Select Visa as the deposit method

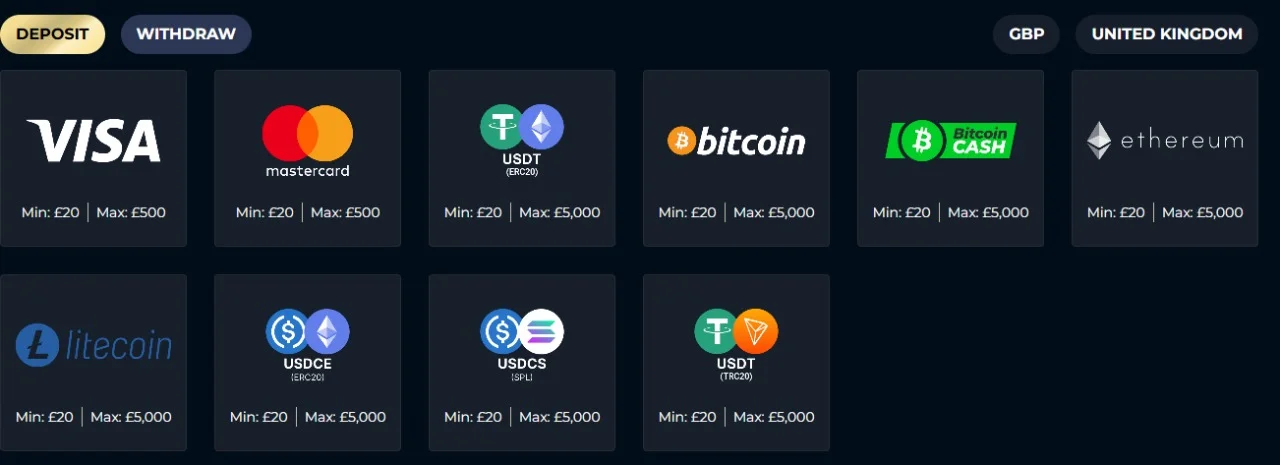[x=94, y=158]
